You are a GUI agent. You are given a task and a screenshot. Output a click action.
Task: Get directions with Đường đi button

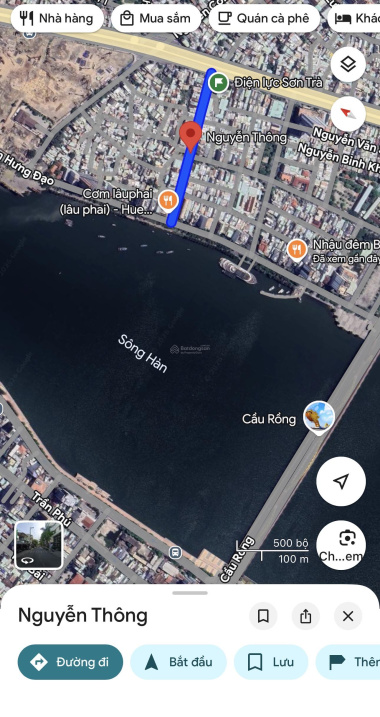point(70,662)
